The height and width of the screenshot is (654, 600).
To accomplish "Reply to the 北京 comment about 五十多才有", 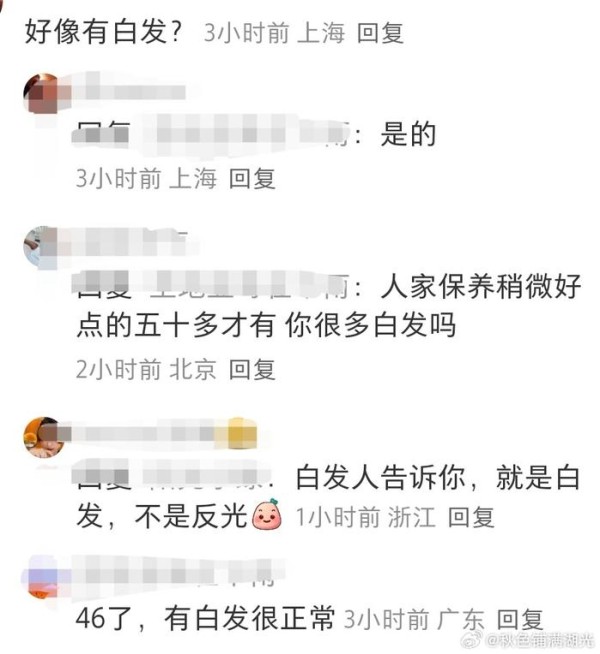I will 252,369.
